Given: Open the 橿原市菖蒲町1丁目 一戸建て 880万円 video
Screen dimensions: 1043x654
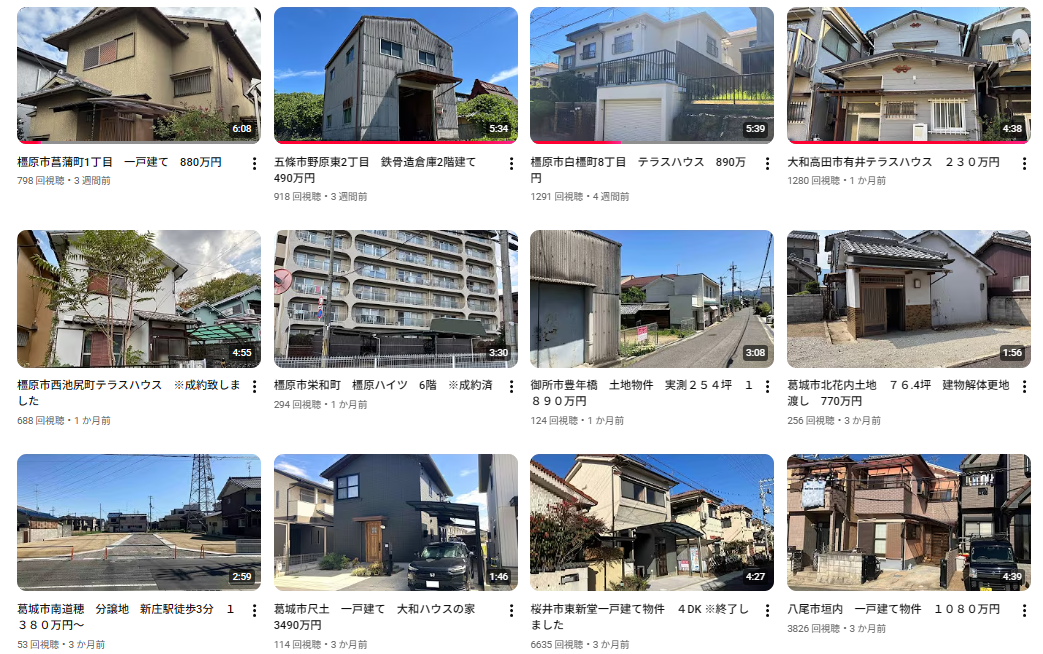Looking at the screenshot, I should point(139,75).
